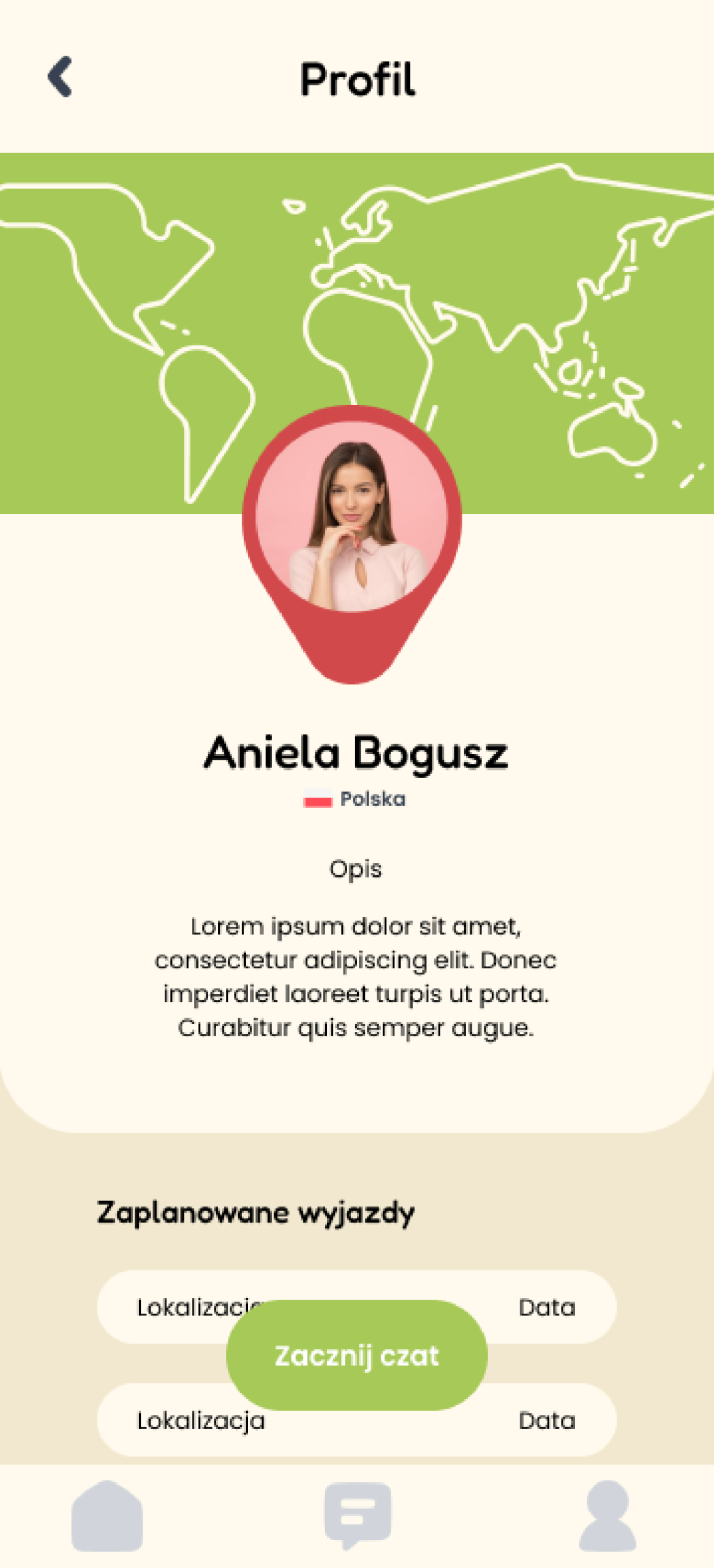The height and width of the screenshot is (1568, 714).
Task: Switch to the home tab
Action: [x=107, y=1515]
